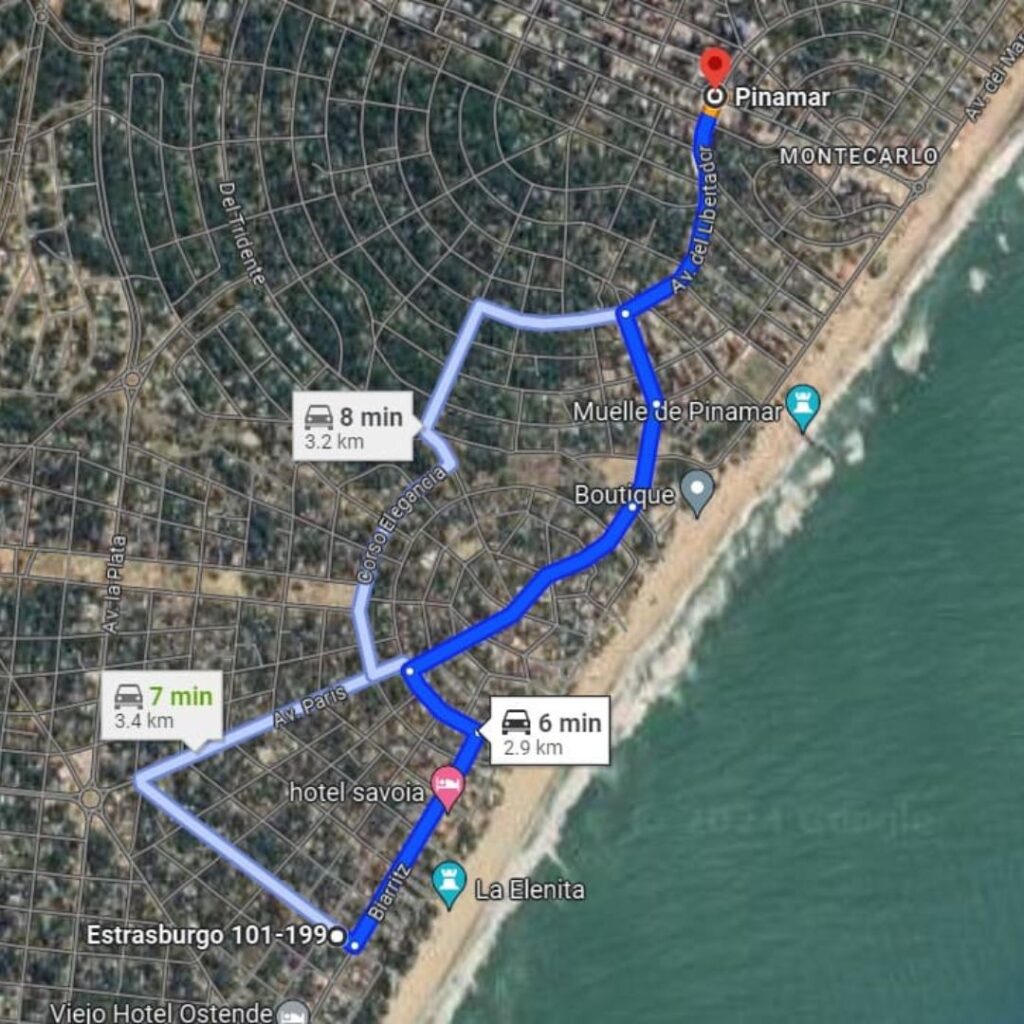Tap the red Pinamar destination pin

pos(714,68)
